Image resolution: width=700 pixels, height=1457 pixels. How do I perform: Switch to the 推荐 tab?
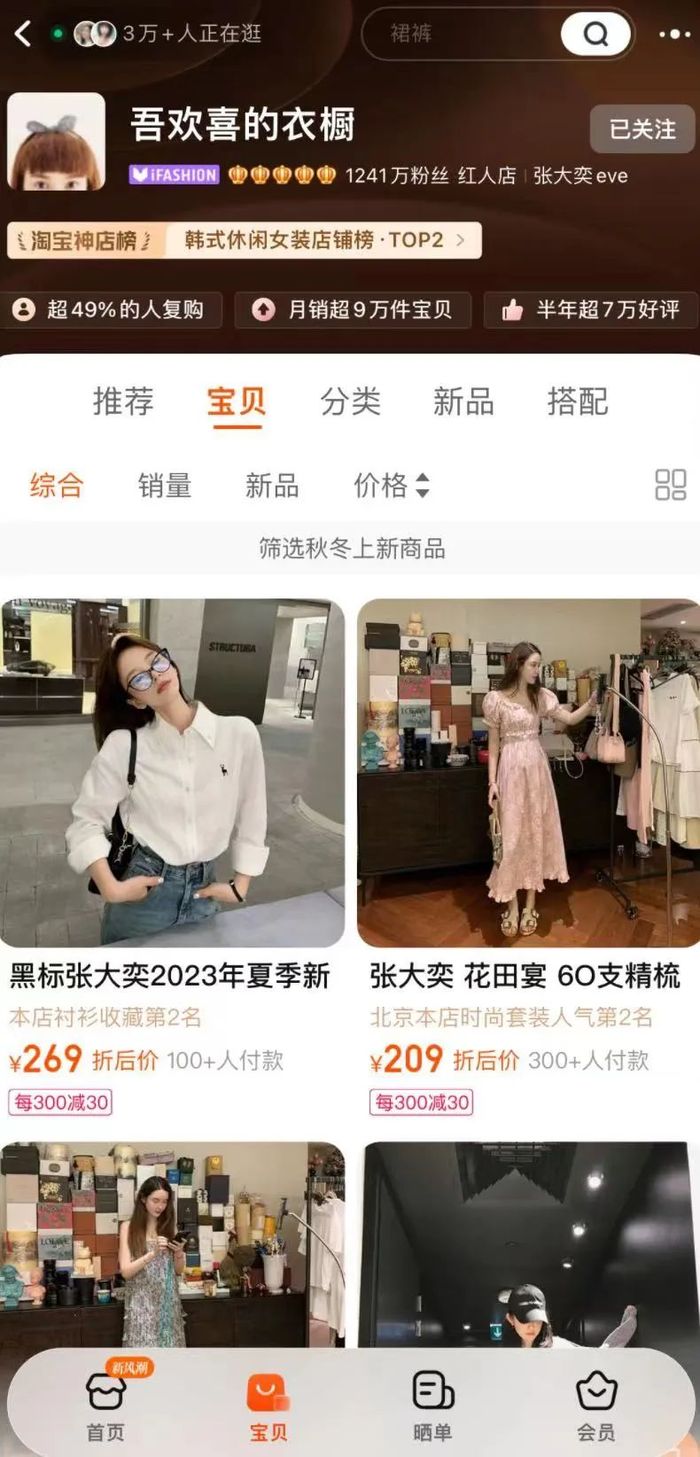pyautogui.click(x=123, y=401)
